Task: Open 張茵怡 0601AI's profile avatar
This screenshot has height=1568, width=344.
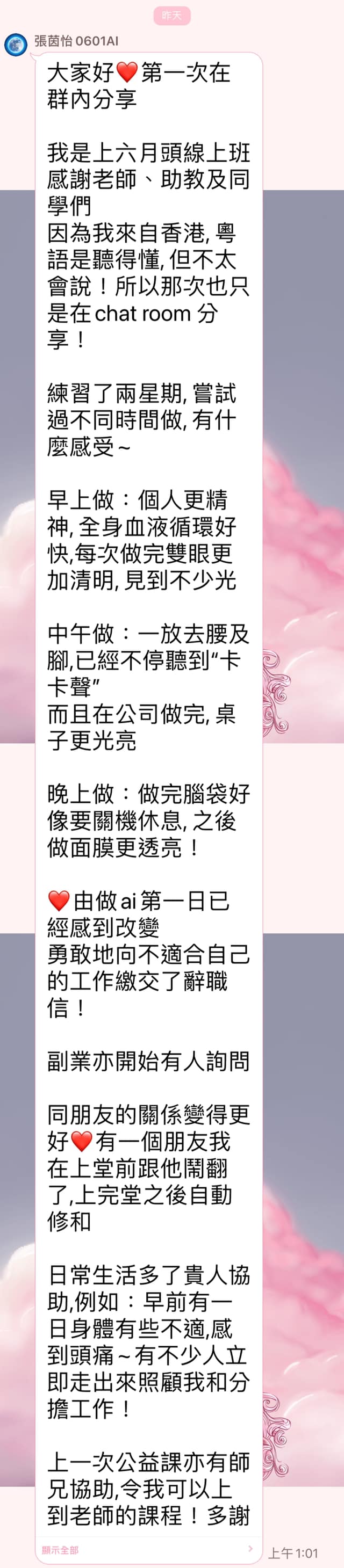Action: (x=16, y=45)
